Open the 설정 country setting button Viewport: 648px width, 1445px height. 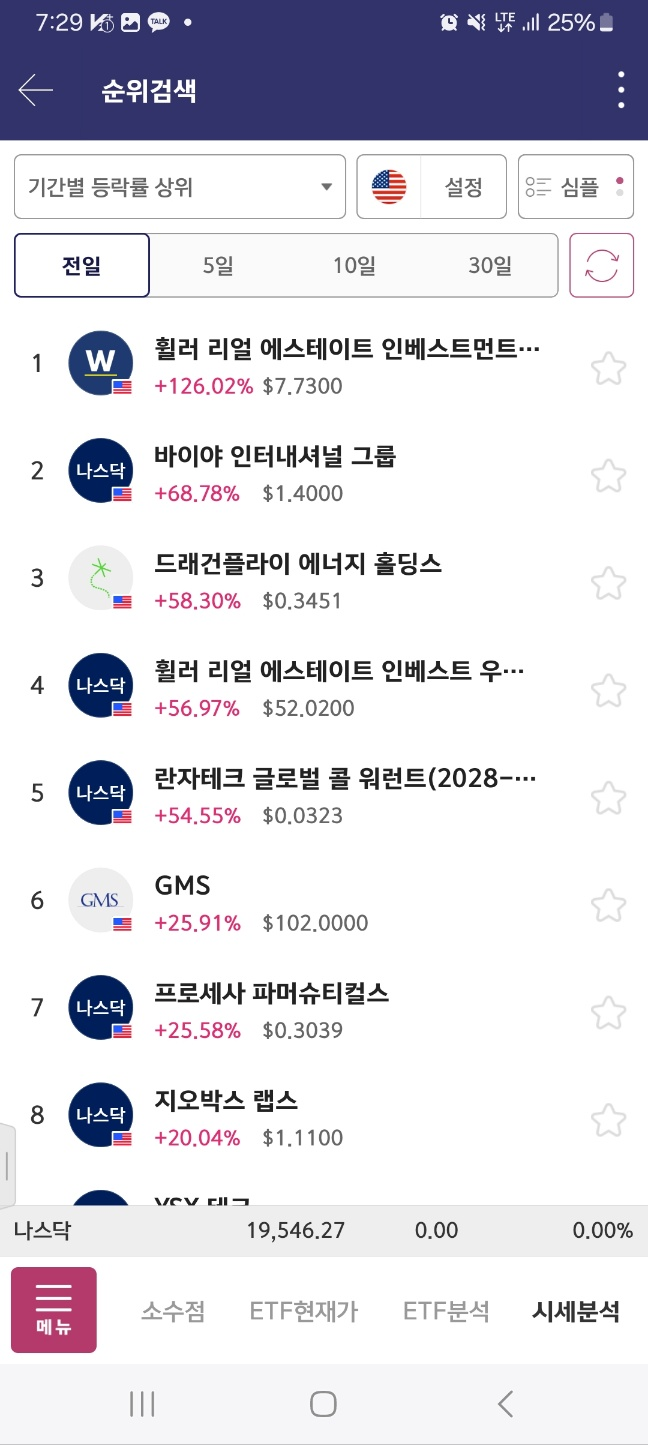pos(432,187)
